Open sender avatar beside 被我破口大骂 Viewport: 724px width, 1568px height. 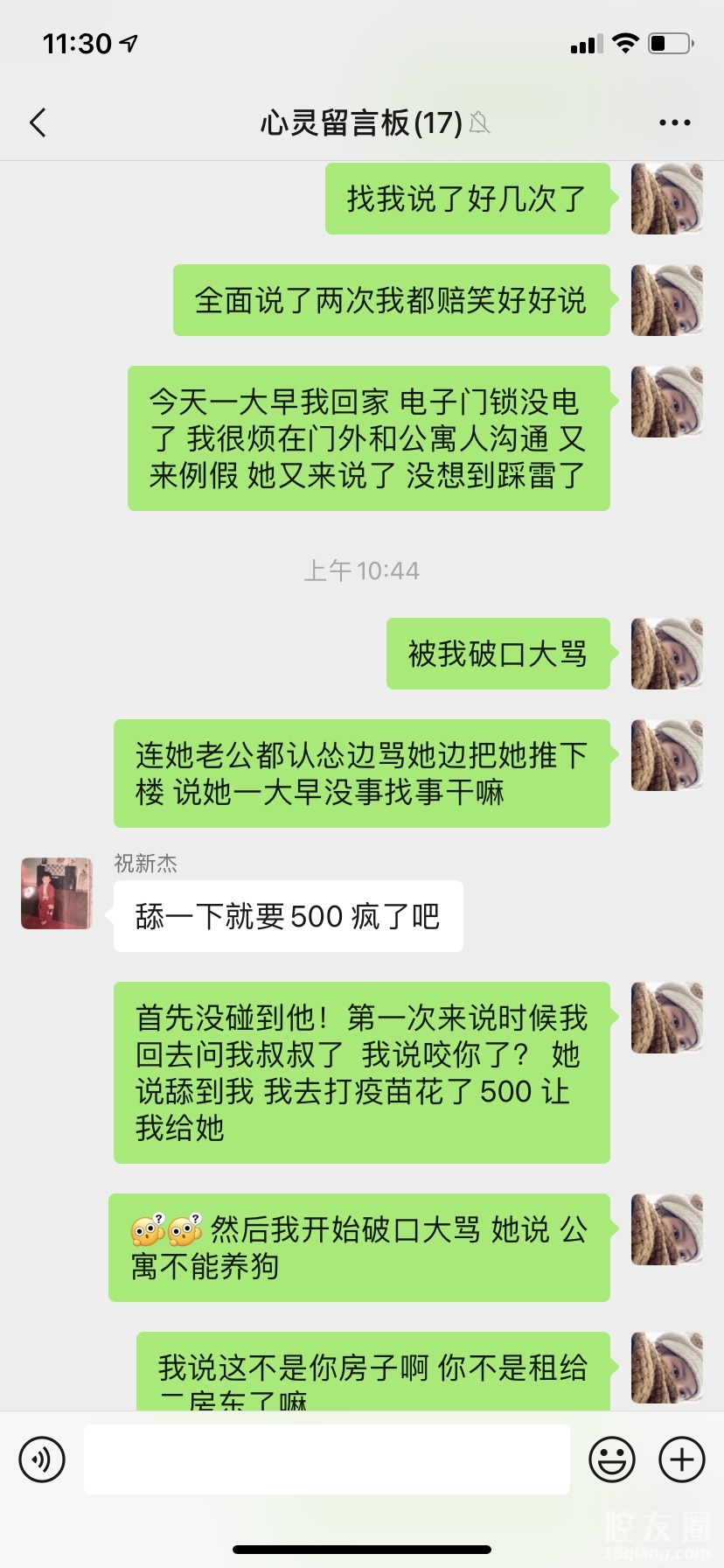666,654
